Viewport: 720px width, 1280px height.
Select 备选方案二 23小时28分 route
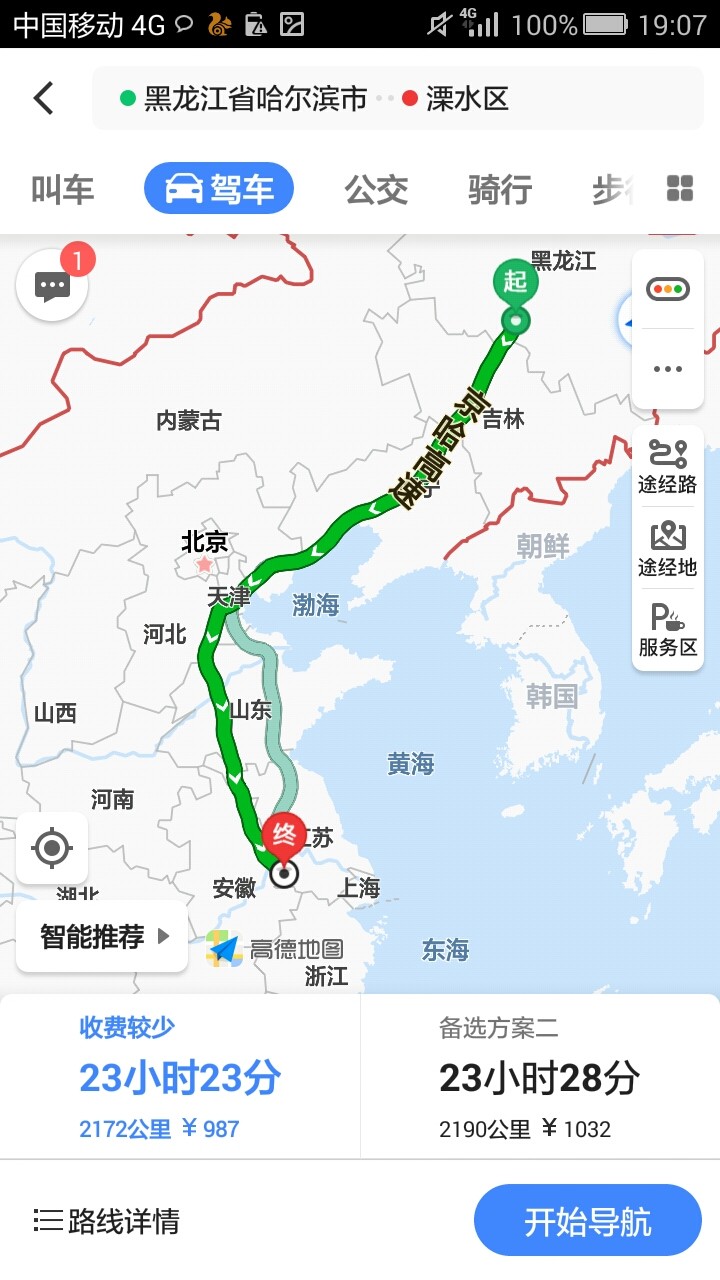540,1078
